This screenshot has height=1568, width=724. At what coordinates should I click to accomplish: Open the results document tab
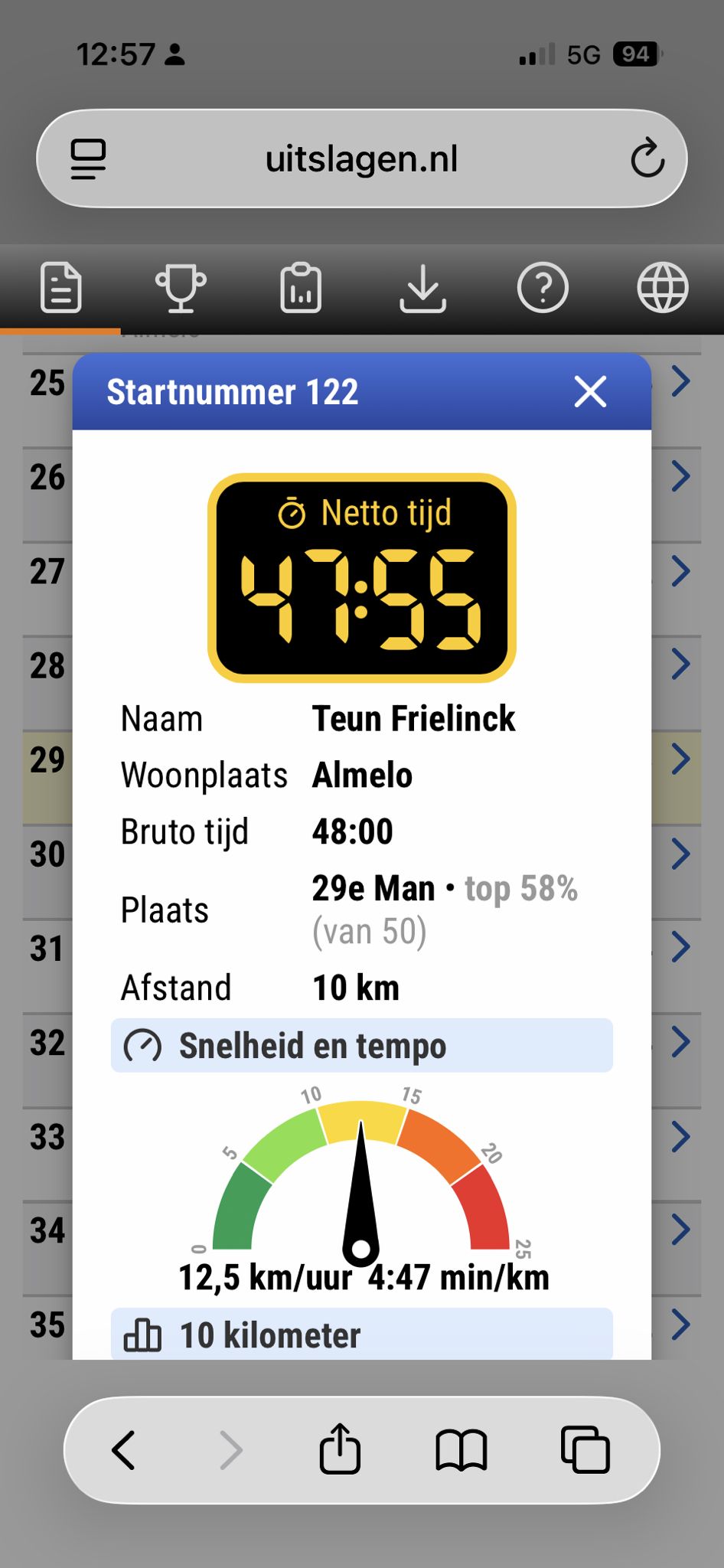coord(60,288)
